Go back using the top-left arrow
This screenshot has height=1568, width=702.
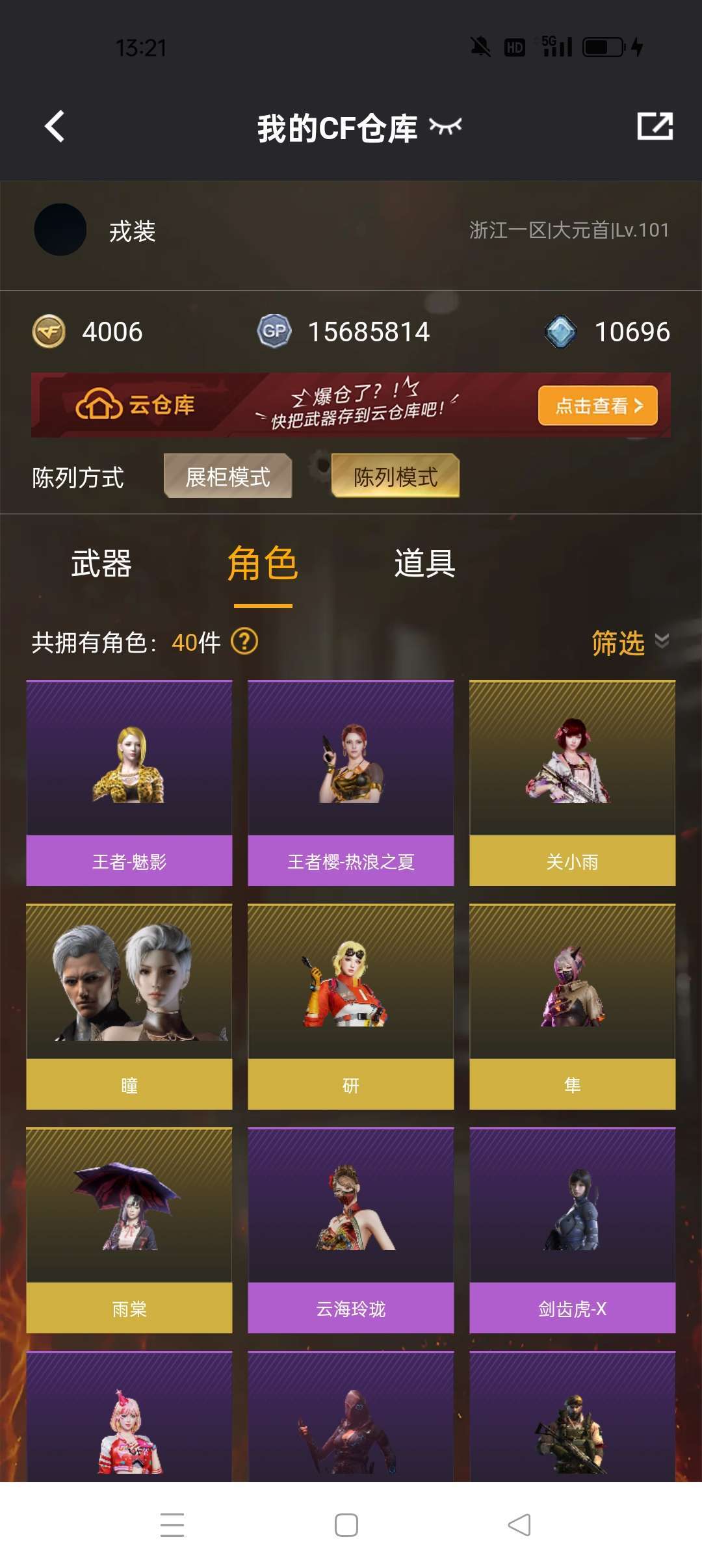55,126
